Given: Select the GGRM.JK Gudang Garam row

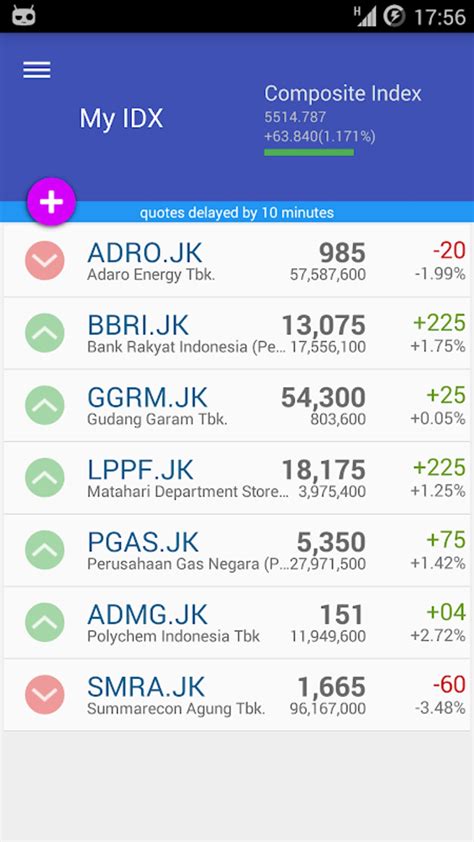Looking at the screenshot, I should tap(237, 405).
